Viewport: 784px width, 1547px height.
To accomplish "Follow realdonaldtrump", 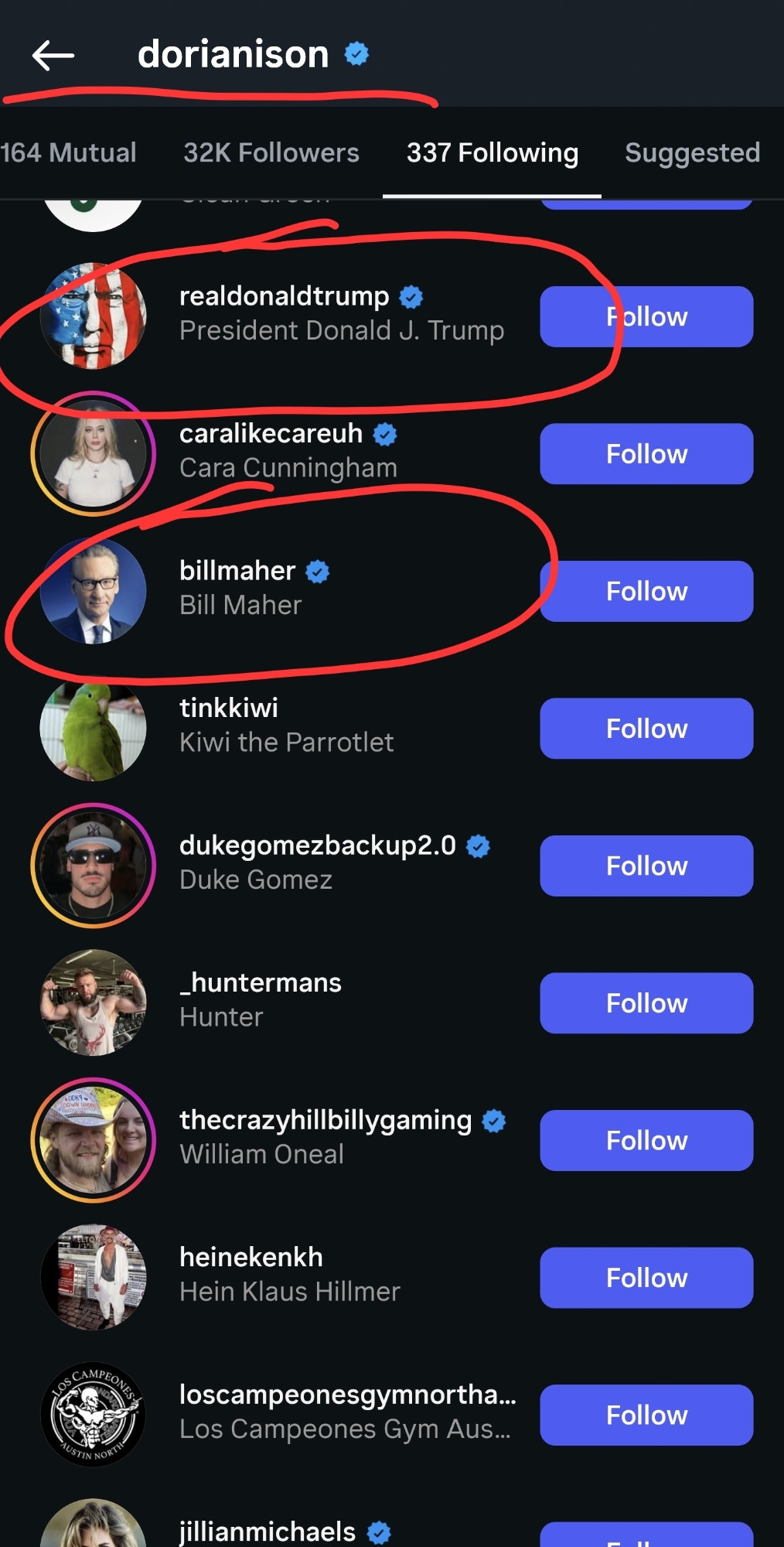I will point(646,317).
